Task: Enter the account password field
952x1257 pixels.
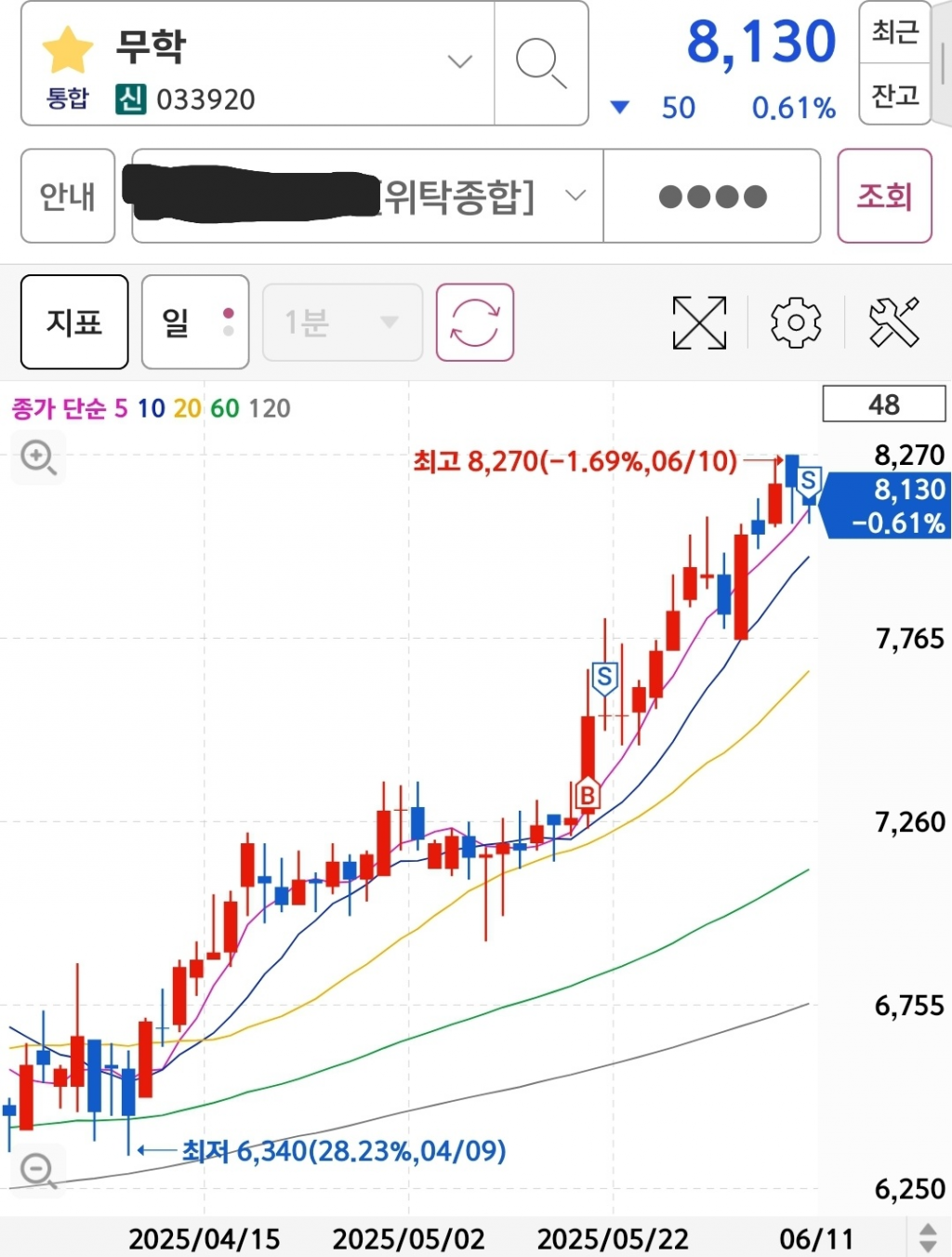Action: click(712, 196)
